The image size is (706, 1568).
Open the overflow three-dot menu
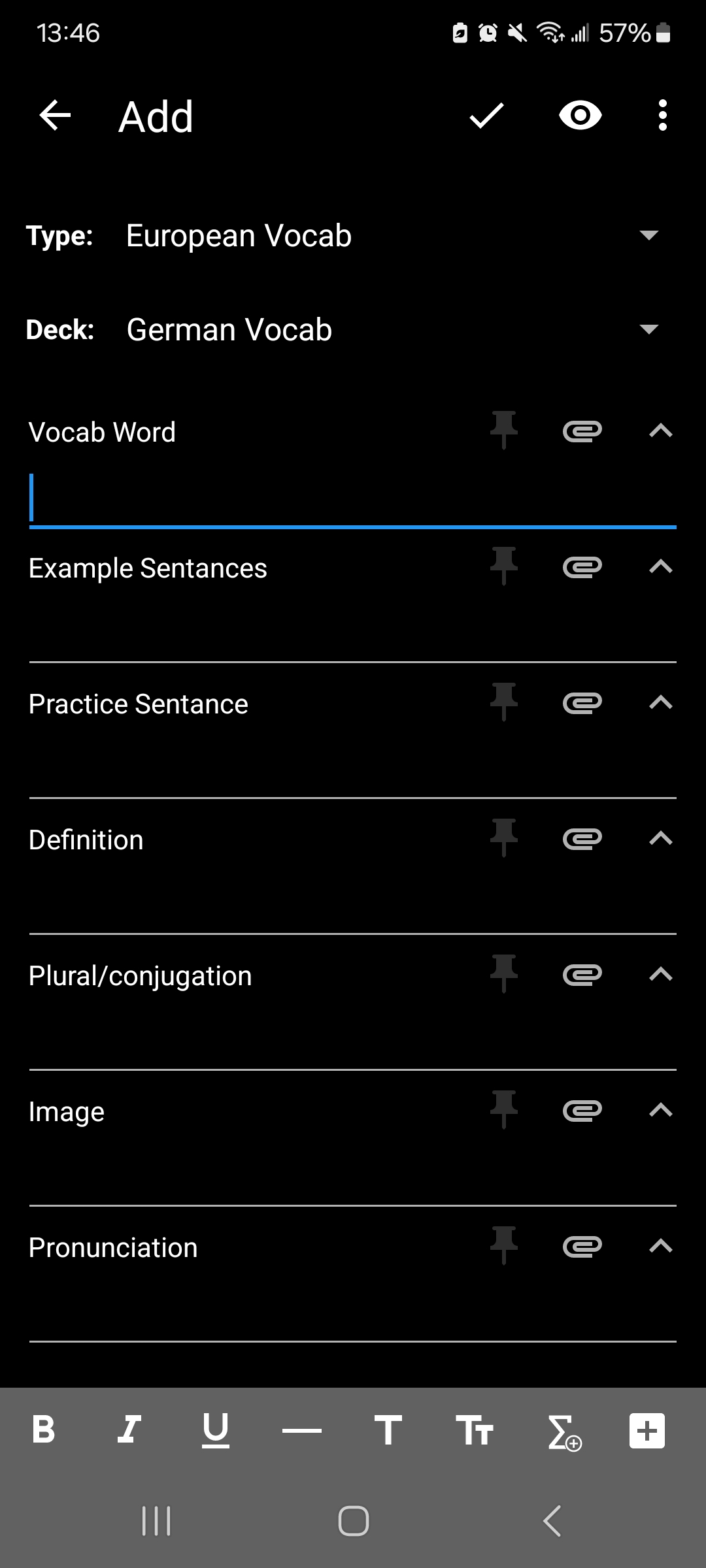coord(662,115)
